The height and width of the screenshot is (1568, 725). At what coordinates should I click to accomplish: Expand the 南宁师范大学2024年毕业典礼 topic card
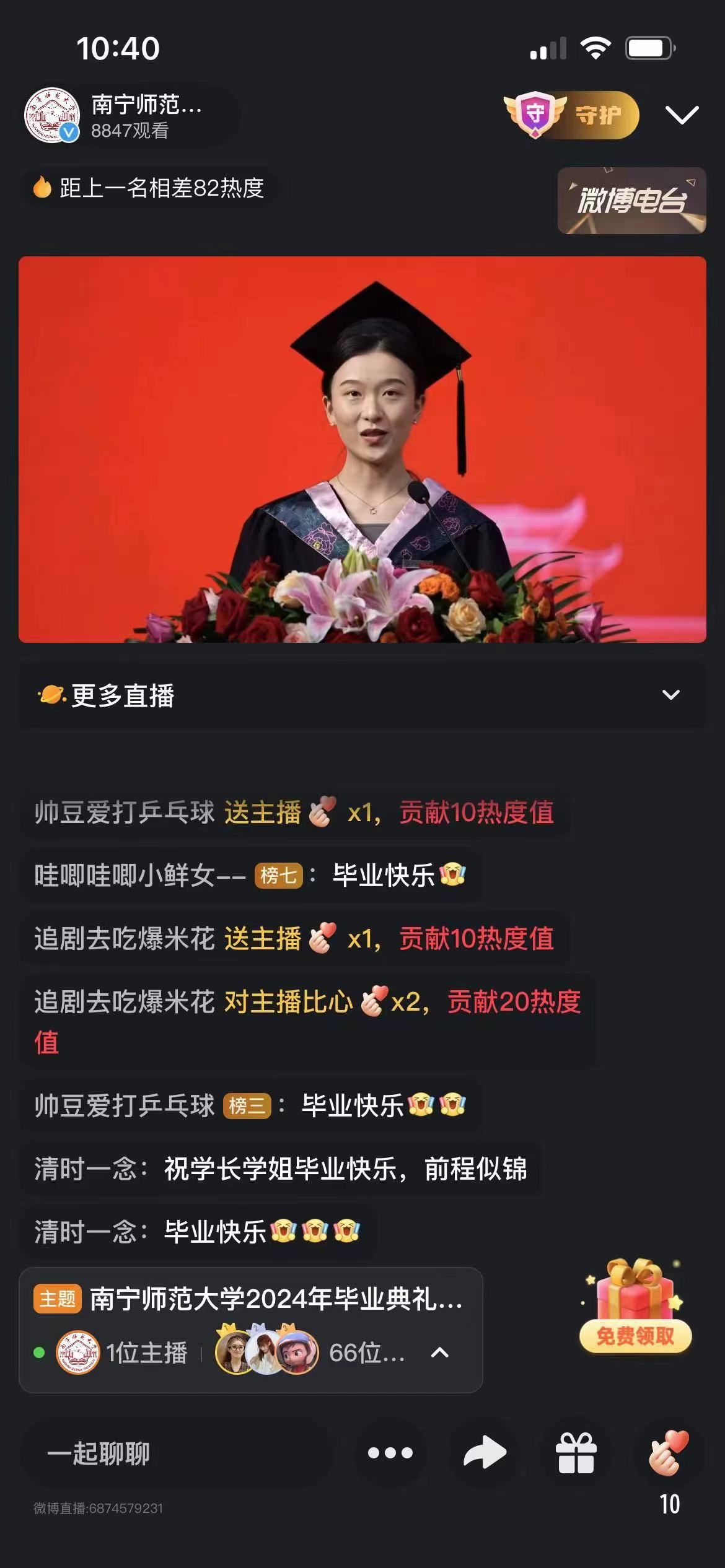(439, 1353)
